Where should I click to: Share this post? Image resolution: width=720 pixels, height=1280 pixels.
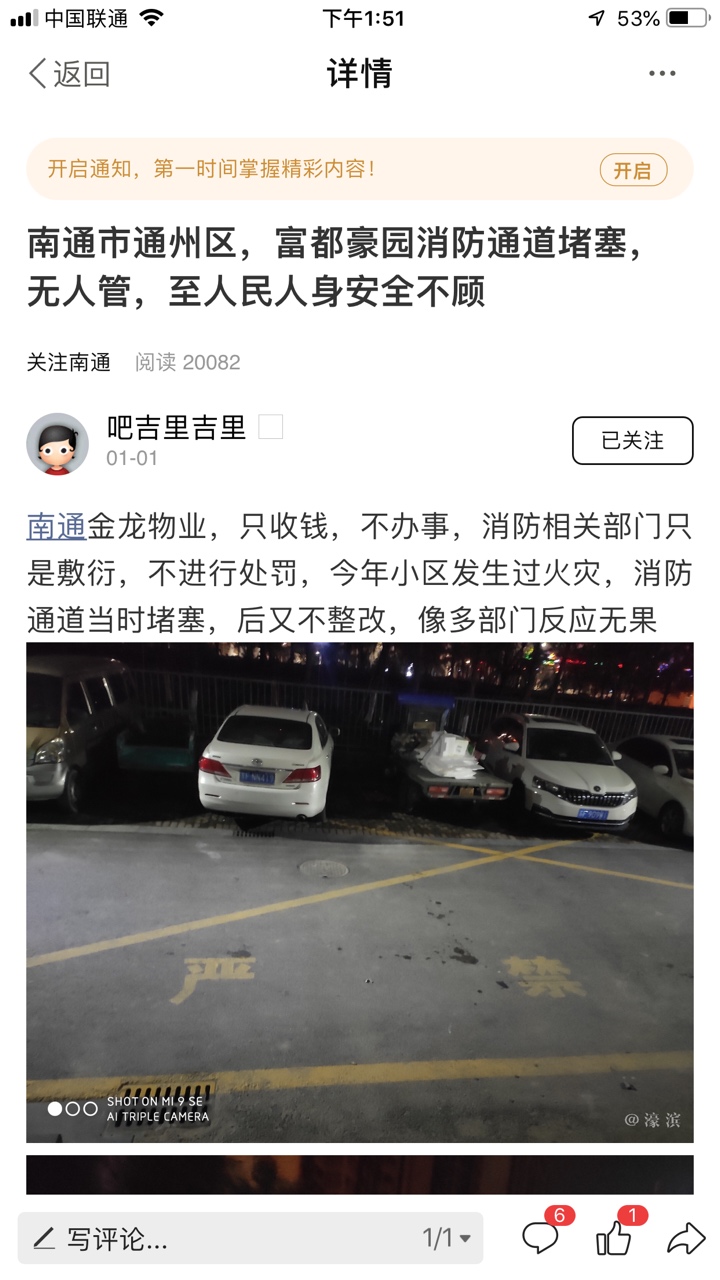click(x=686, y=1239)
